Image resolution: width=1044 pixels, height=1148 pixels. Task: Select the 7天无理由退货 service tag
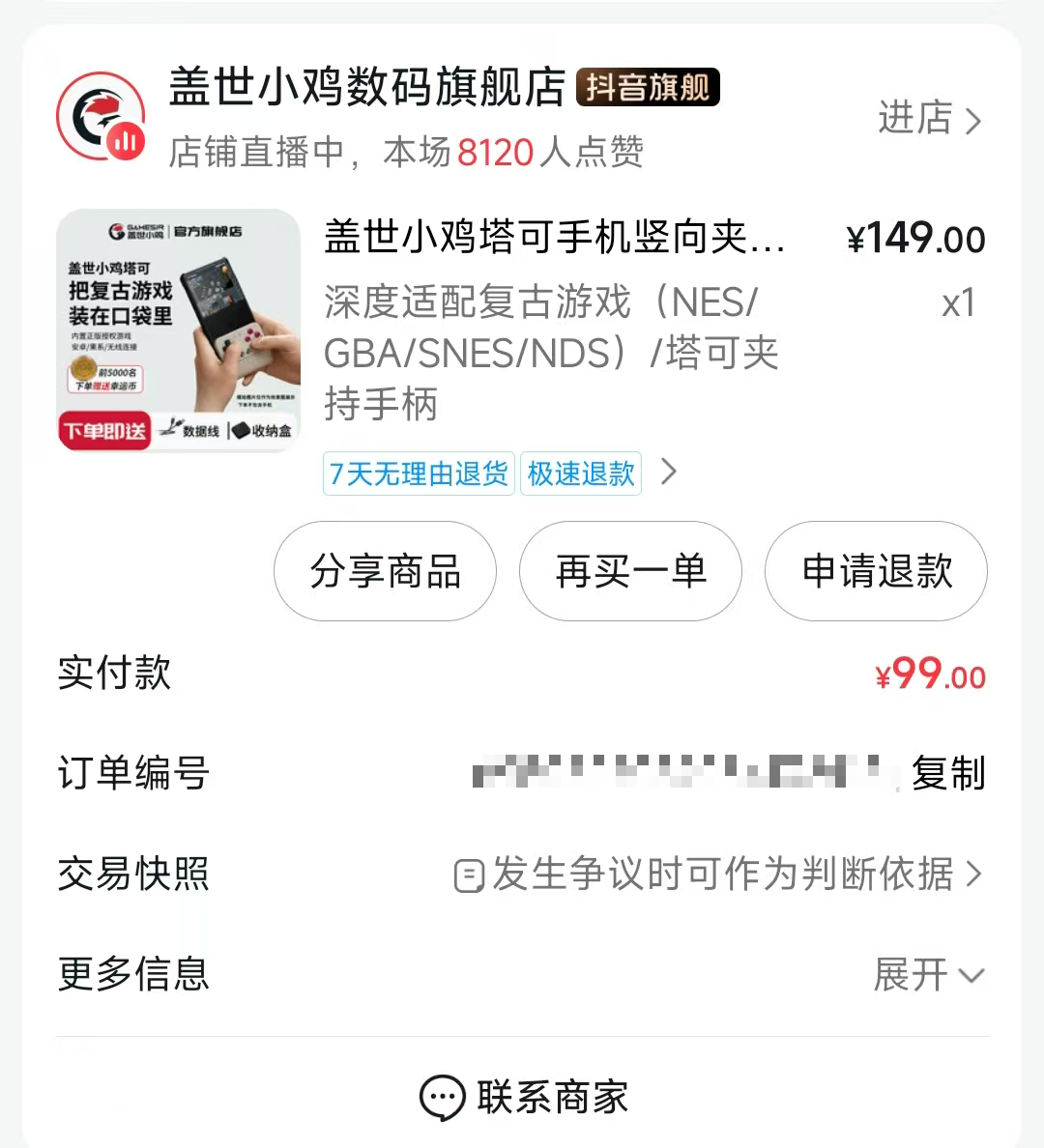[419, 473]
